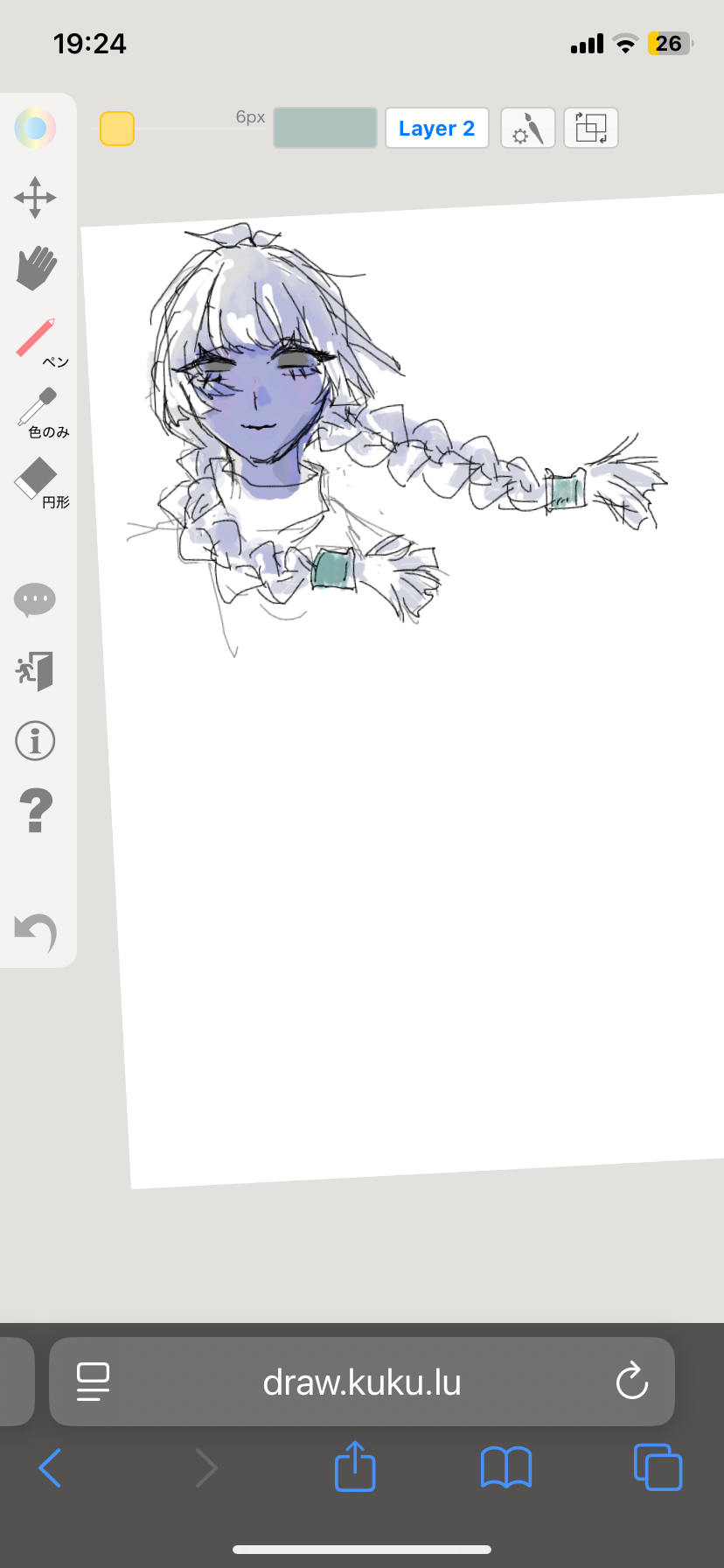Open the color wheel picker
724x1568 pixels.
tap(35, 129)
